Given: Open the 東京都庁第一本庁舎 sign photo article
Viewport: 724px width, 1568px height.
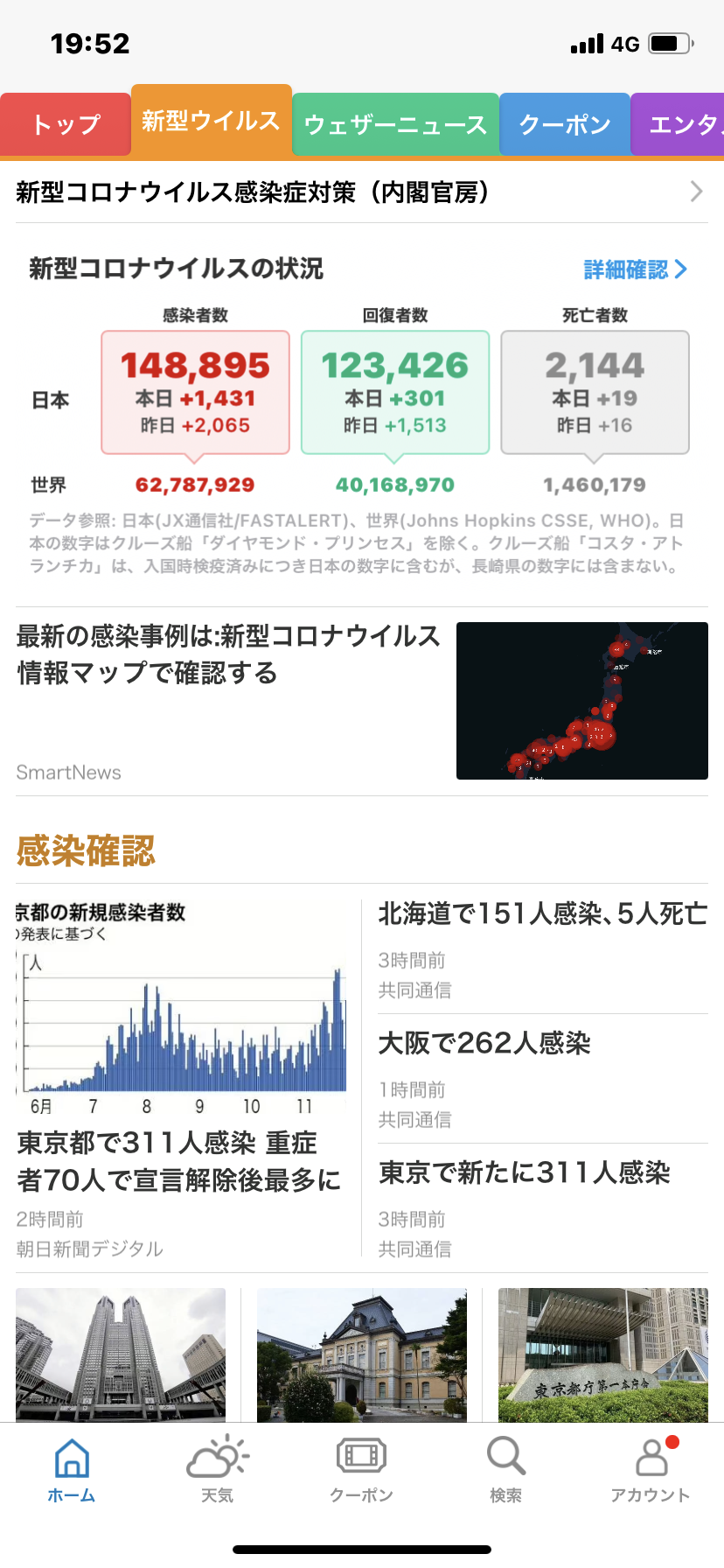Looking at the screenshot, I should (603, 1354).
